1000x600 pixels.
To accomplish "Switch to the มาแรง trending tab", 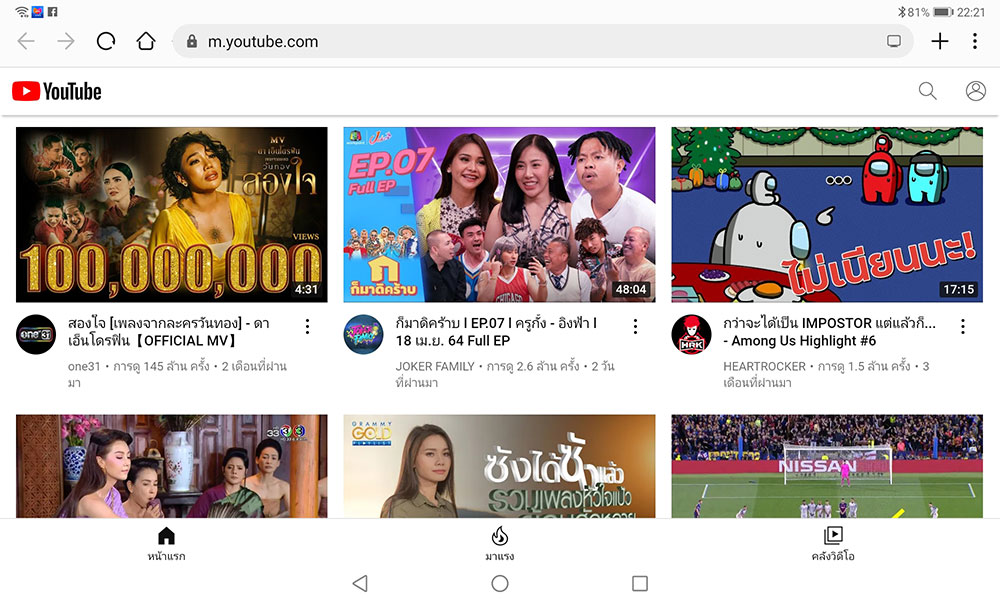I will 500,543.
